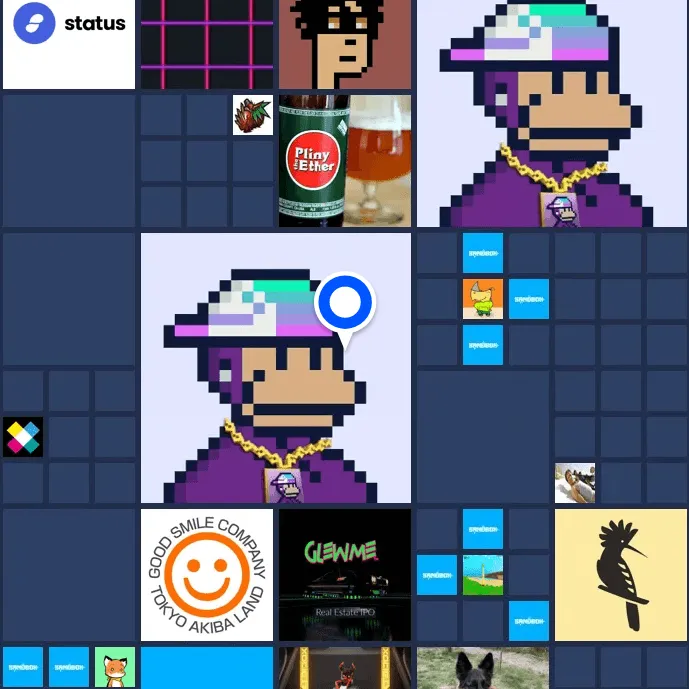The width and height of the screenshot is (689, 689).
Task: Select the Good Smile Company Tokyo Akiba Land tile
Action: pos(207,575)
